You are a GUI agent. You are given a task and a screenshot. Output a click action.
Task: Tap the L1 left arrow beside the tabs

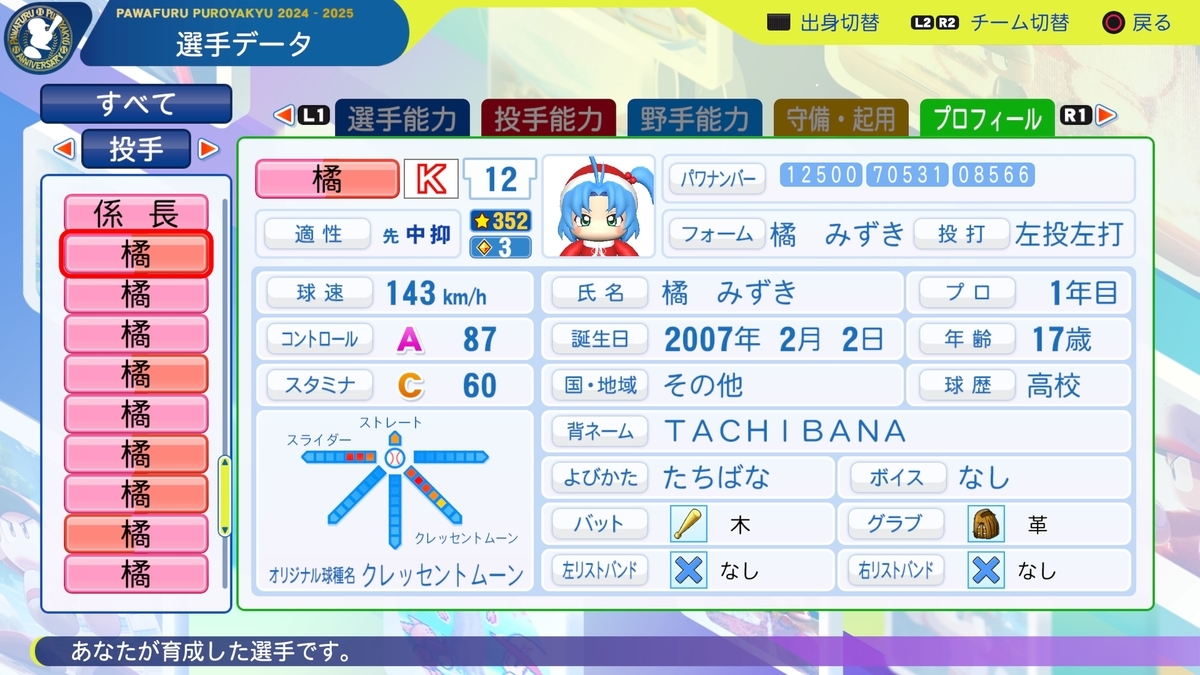pyautogui.click(x=284, y=116)
